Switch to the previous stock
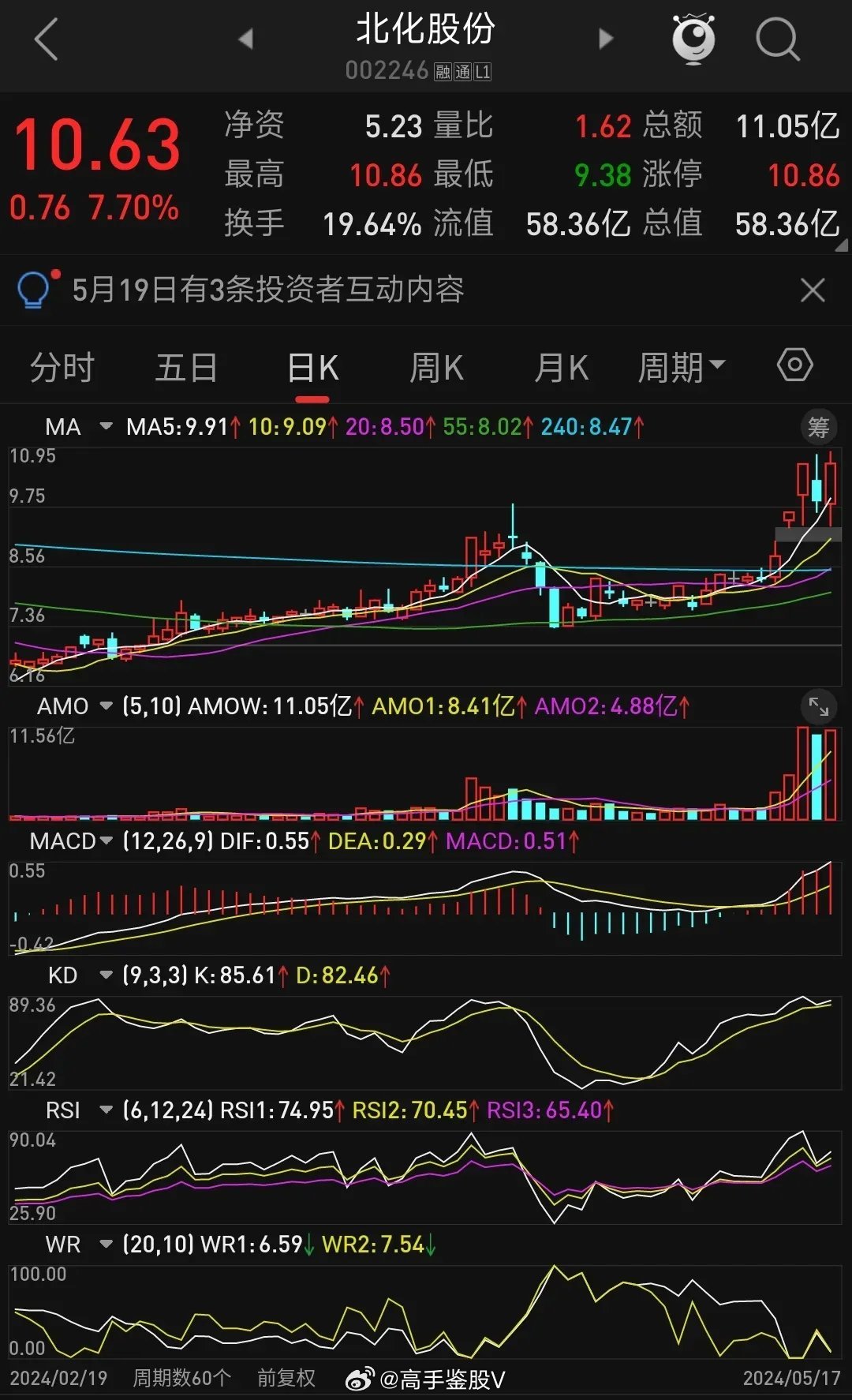The height and width of the screenshot is (1400, 852). 246,39
